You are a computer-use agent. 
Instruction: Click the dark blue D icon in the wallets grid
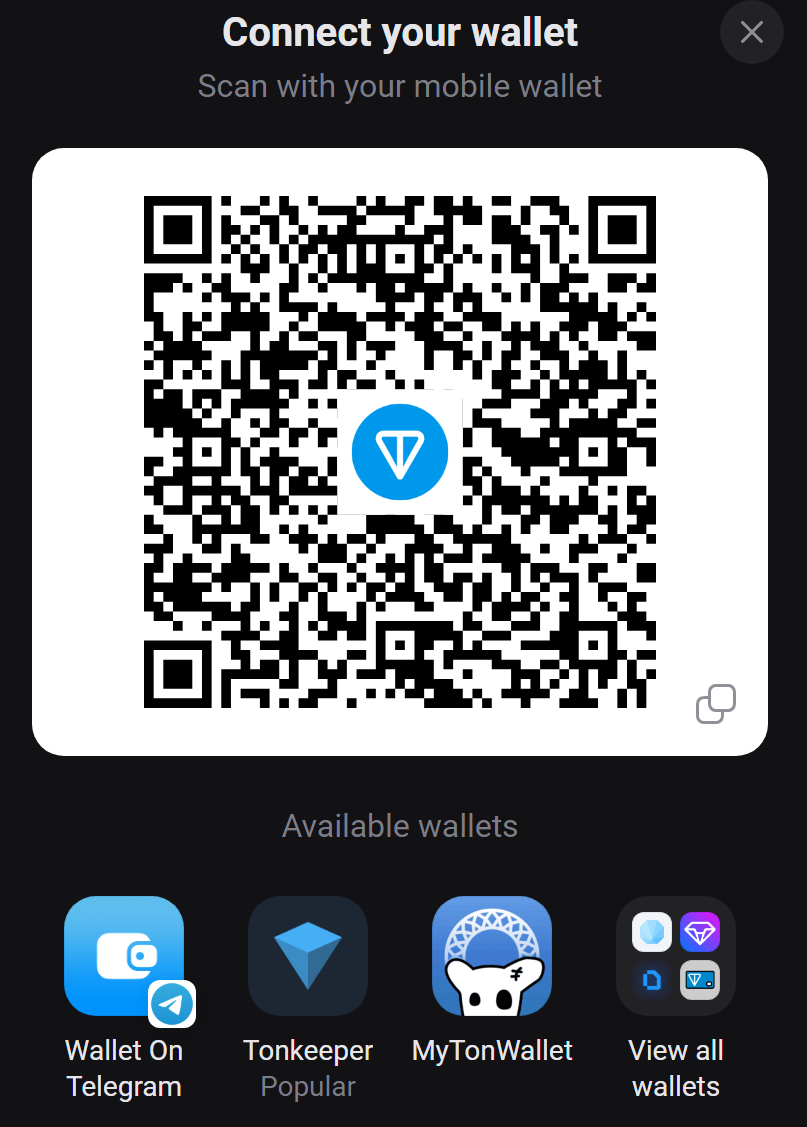pos(651,981)
